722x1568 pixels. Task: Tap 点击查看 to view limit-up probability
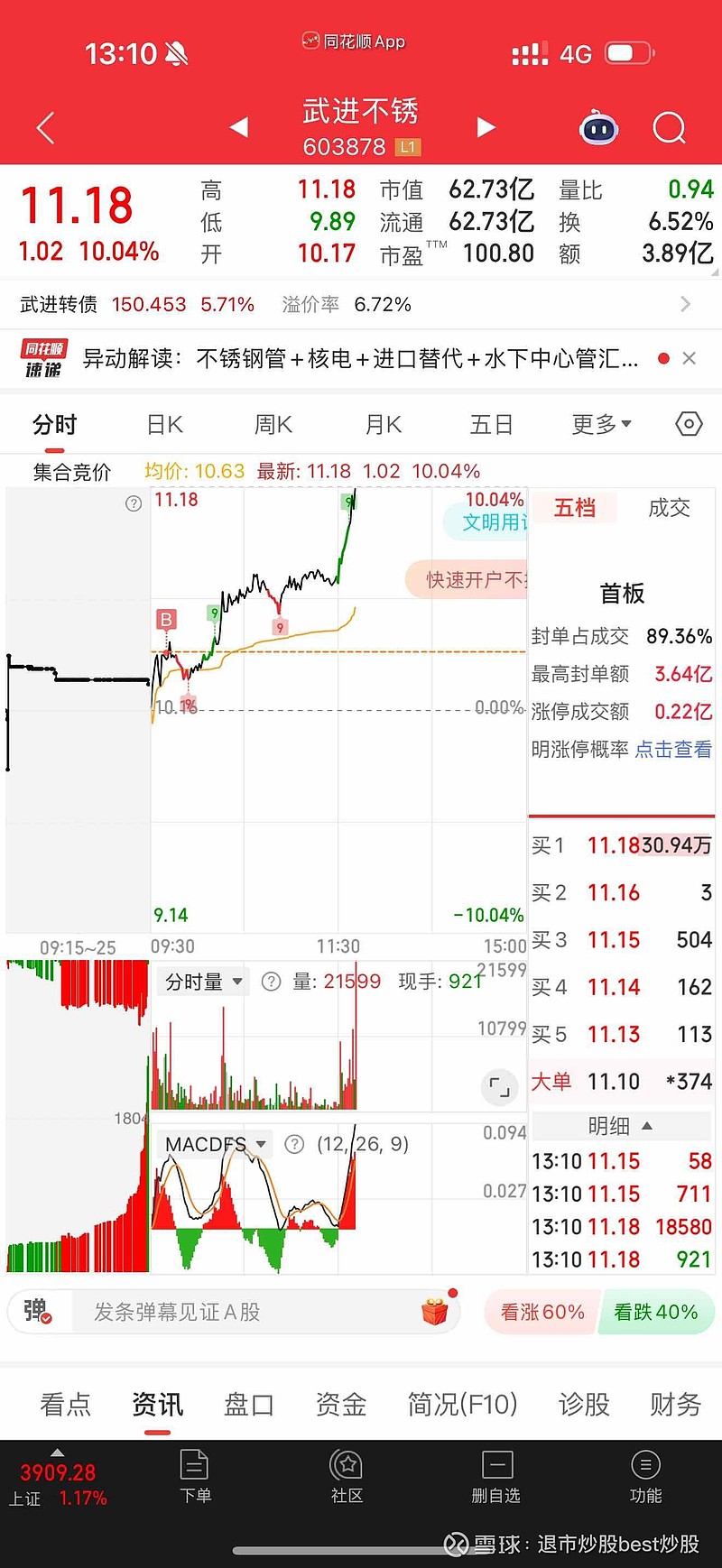[671, 750]
